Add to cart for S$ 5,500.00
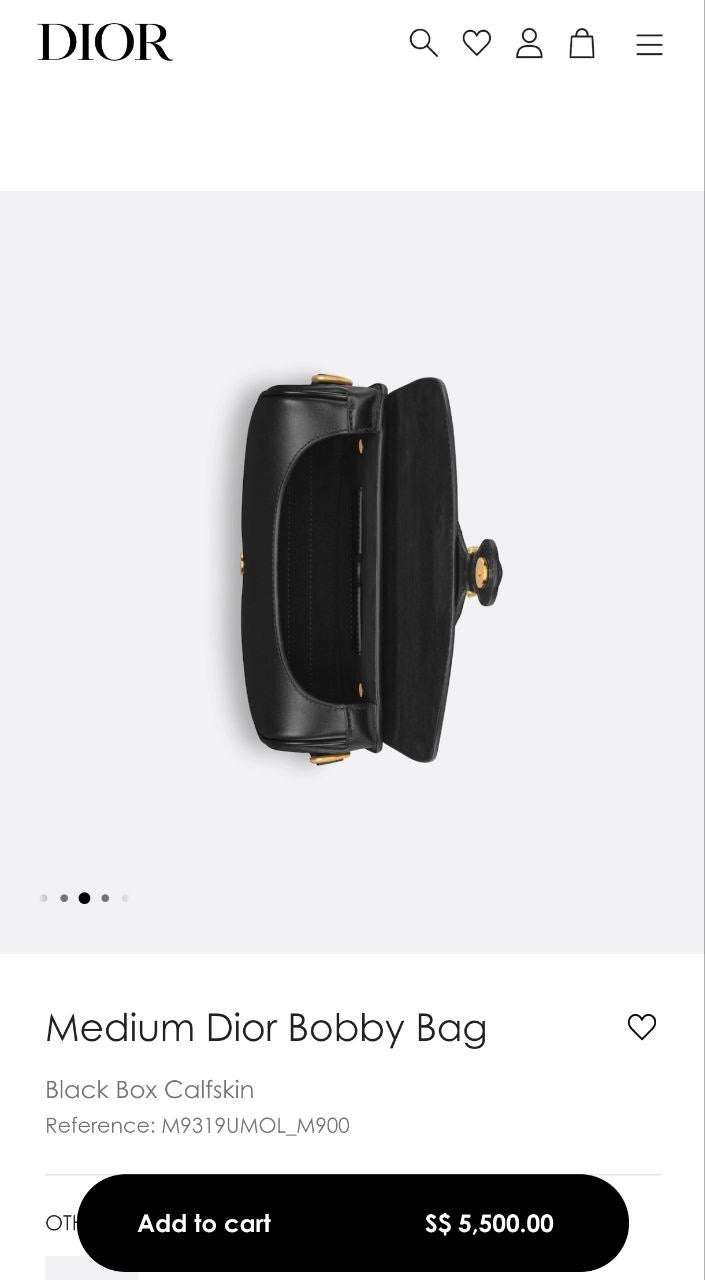This screenshot has height=1280, width=705. coord(352,1223)
